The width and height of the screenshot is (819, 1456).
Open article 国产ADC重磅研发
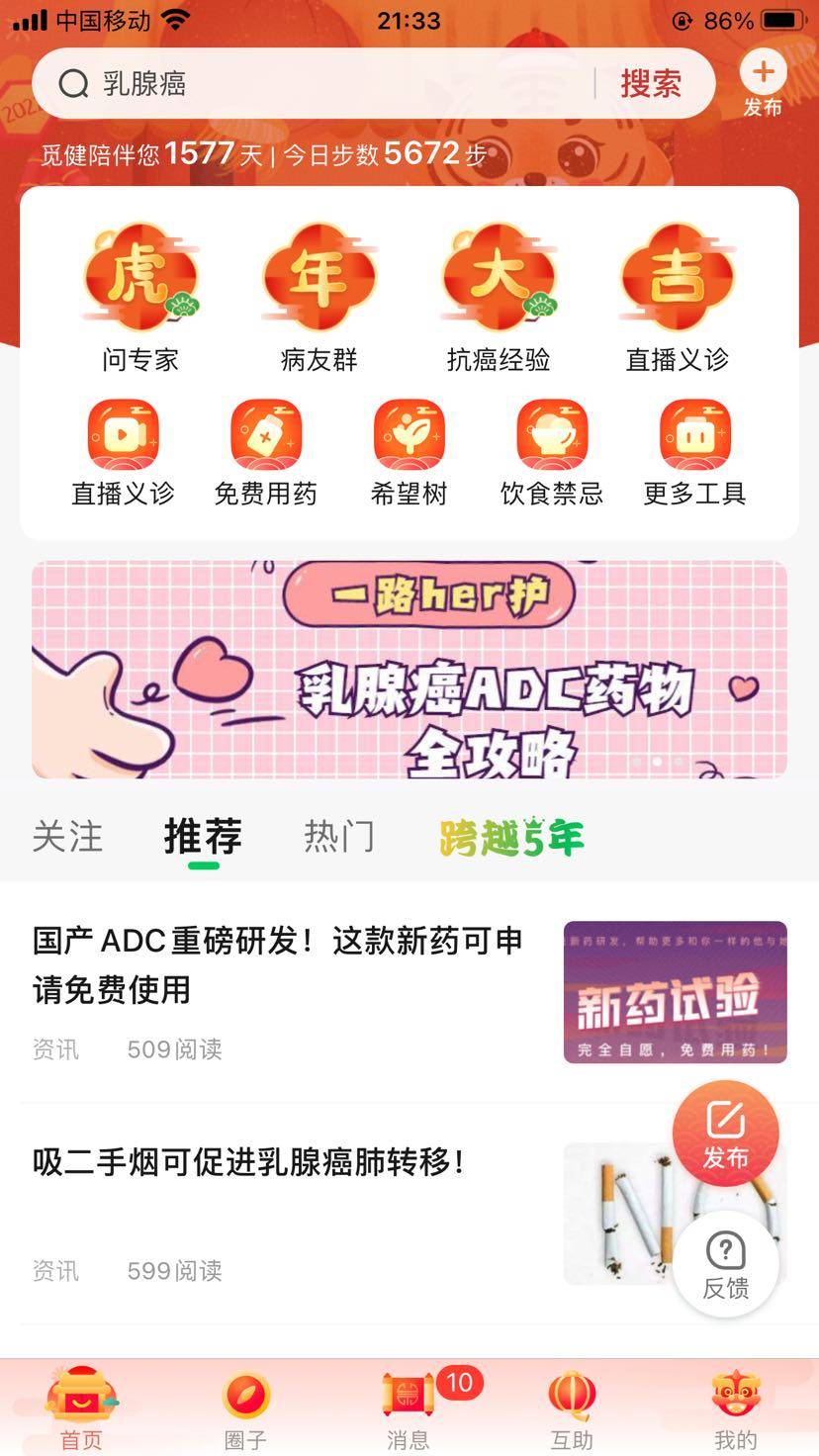[278, 964]
